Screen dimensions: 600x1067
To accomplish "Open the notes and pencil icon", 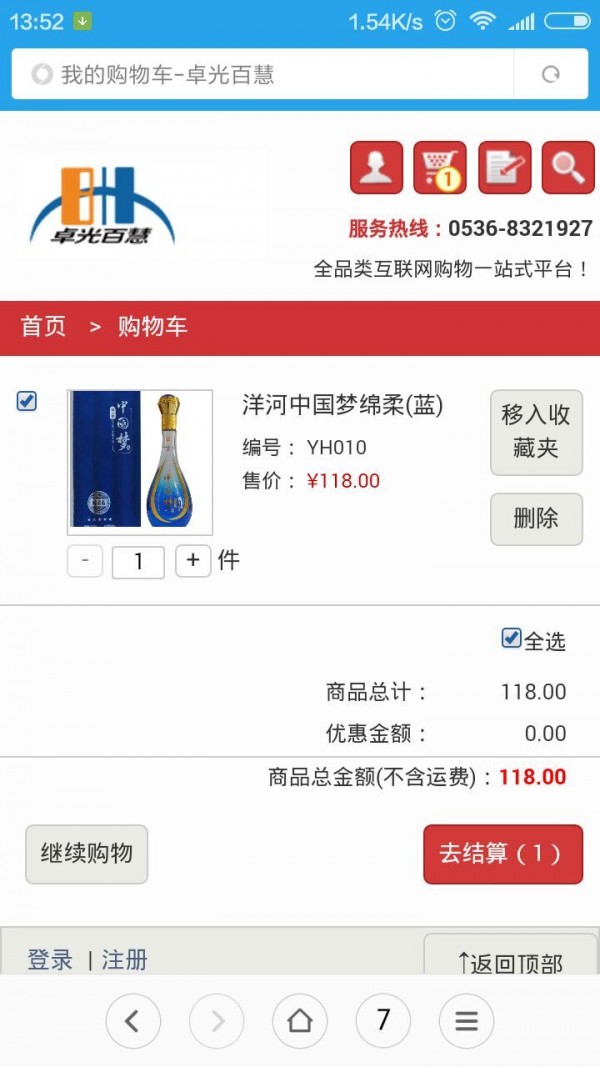I will [504, 168].
